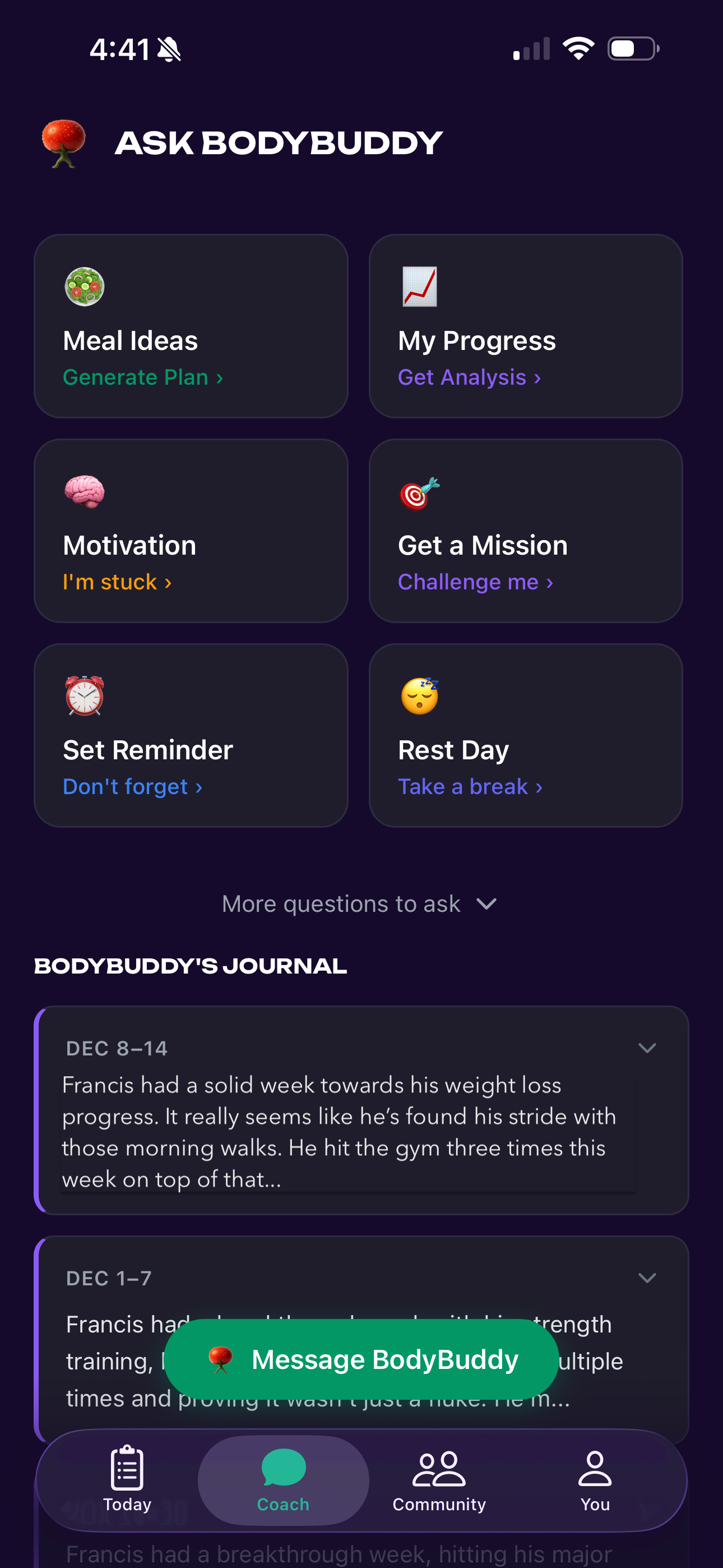Open the You profile icon
Screen dimensions: 723x1568
pos(595,1468)
